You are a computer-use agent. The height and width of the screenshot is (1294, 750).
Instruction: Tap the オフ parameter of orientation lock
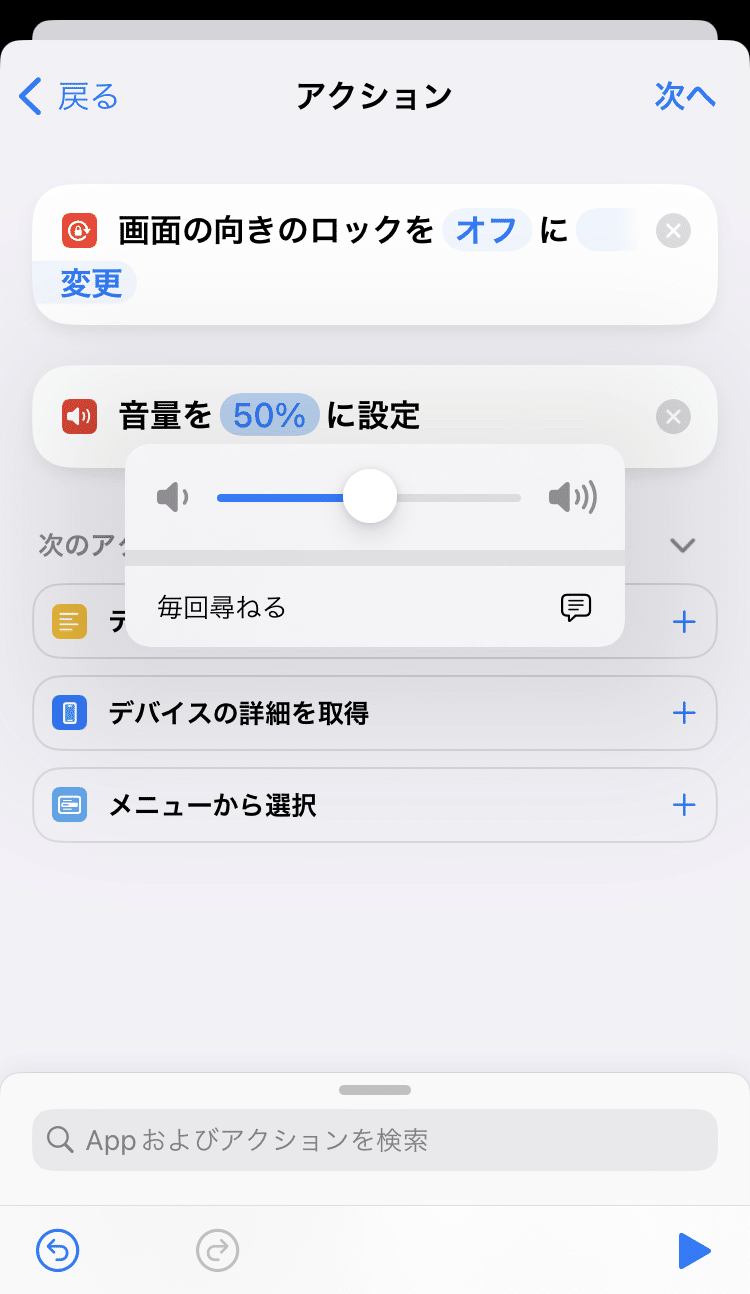[487, 231]
